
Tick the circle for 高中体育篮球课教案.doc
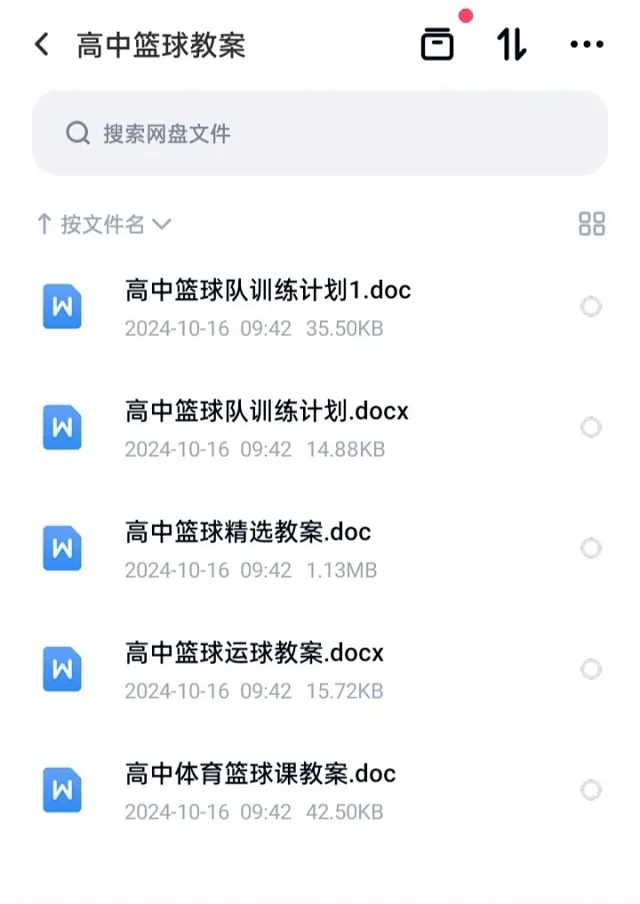591,790
